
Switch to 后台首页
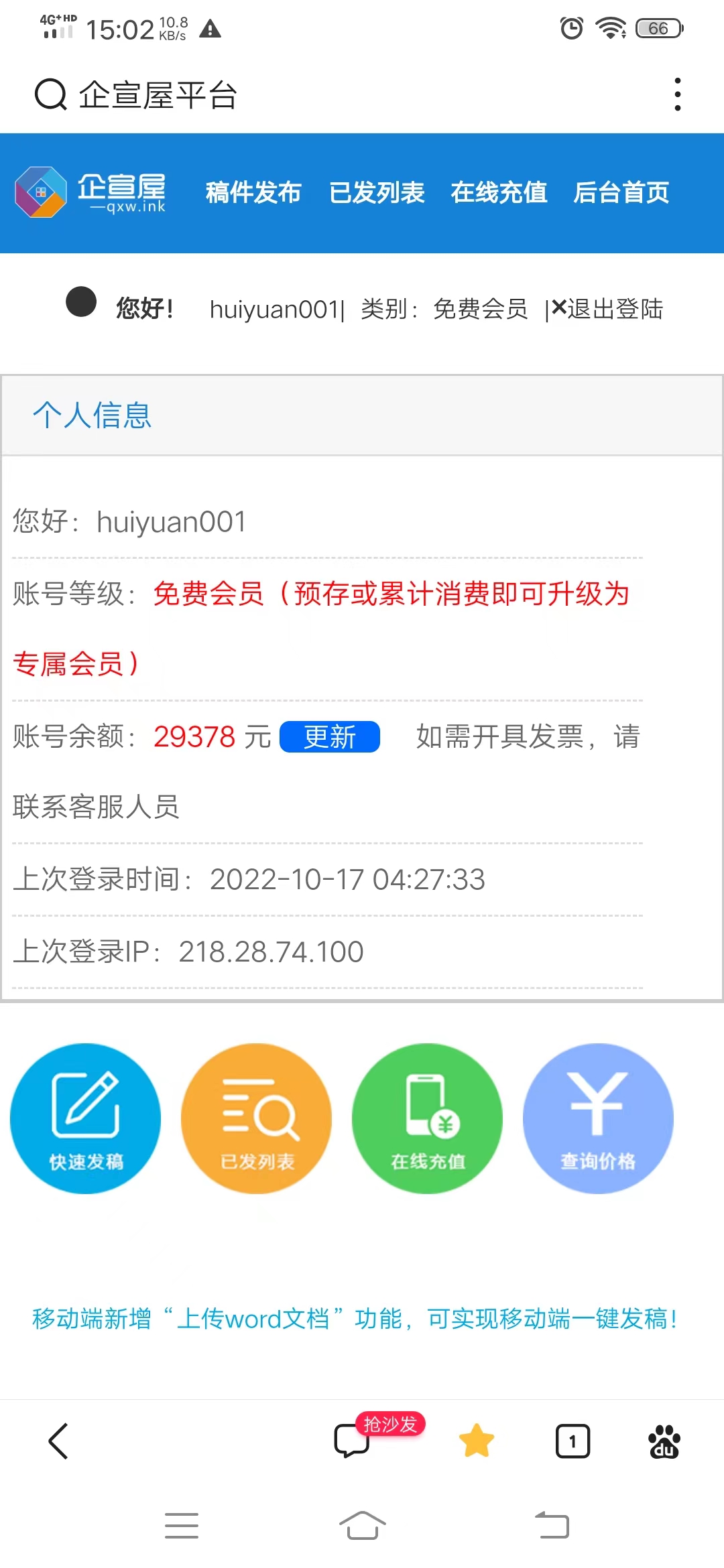tap(621, 192)
